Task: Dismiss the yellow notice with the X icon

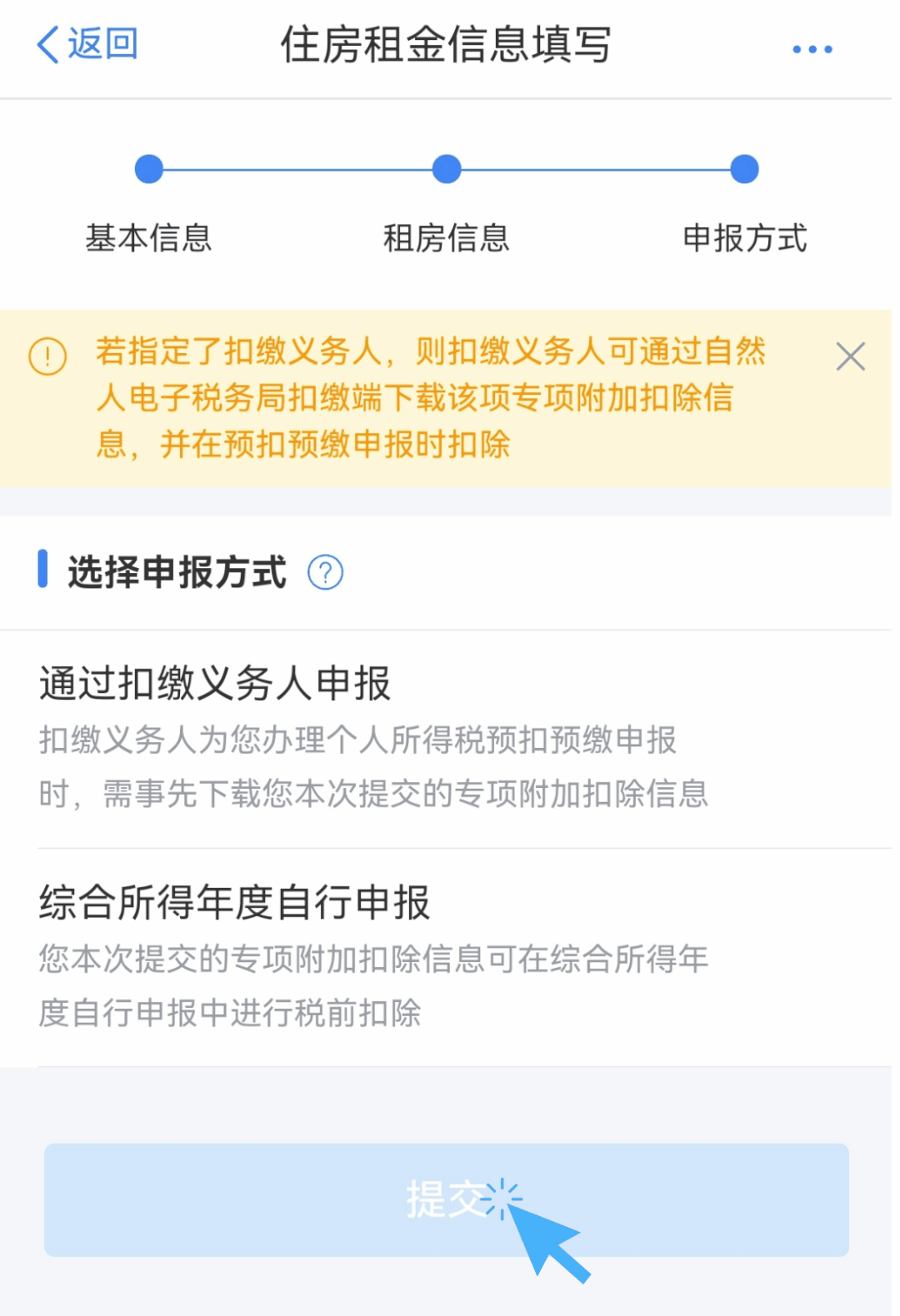Action: click(x=852, y=356)
